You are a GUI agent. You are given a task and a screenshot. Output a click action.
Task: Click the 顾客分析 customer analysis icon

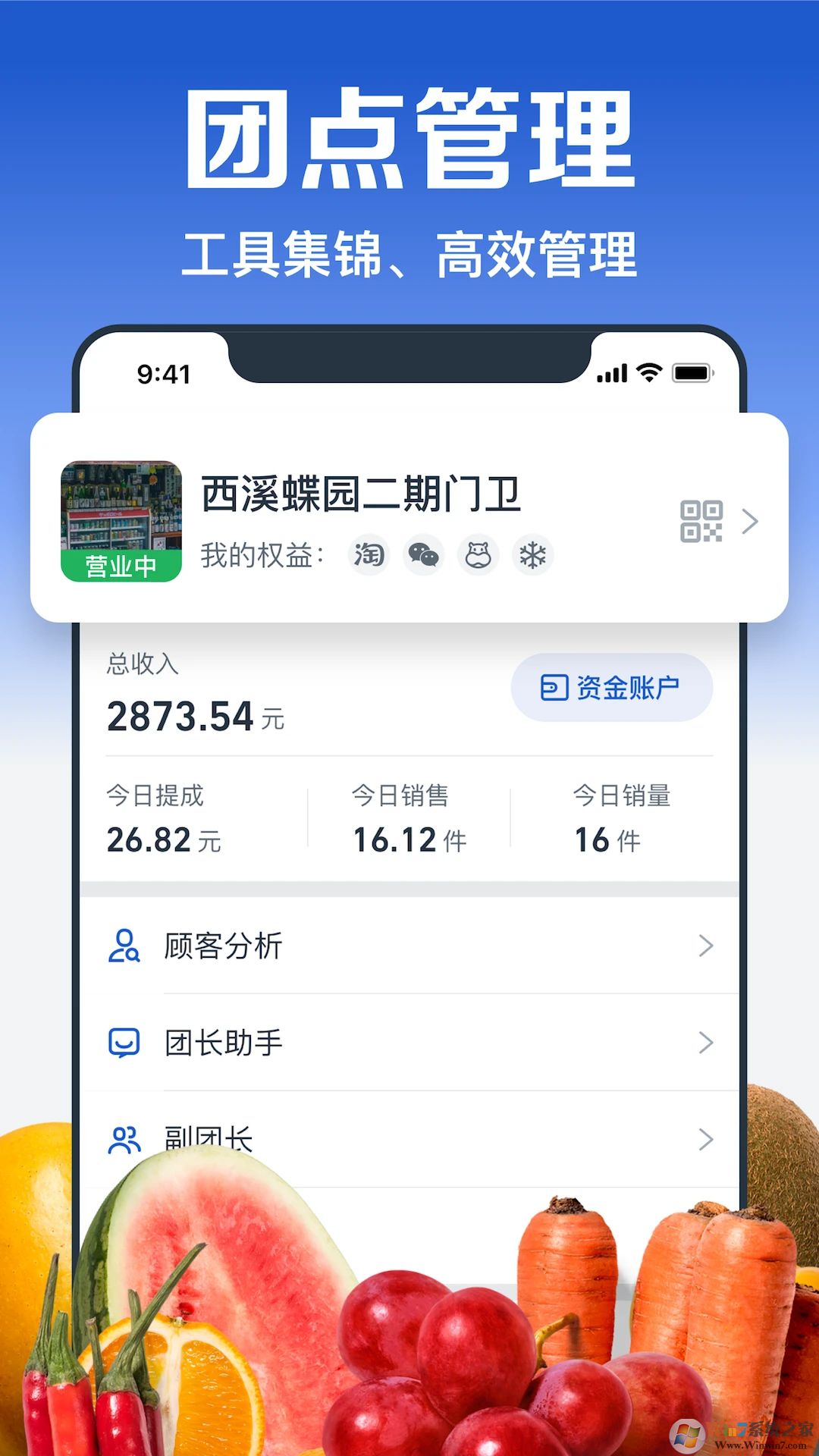coord(124,945)
